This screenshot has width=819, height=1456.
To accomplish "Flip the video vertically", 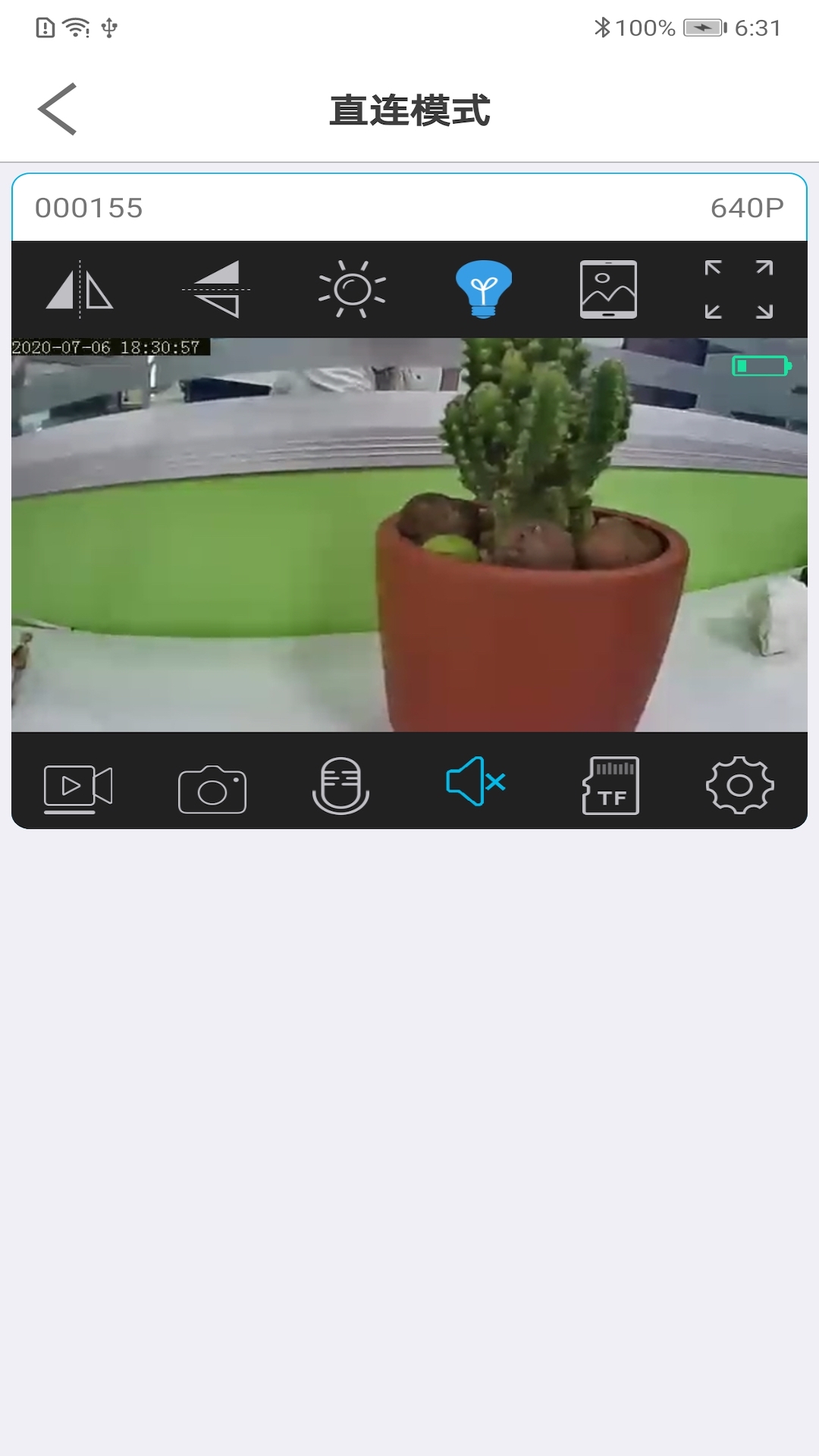I will pyautogui.click(x=216, y=290).
